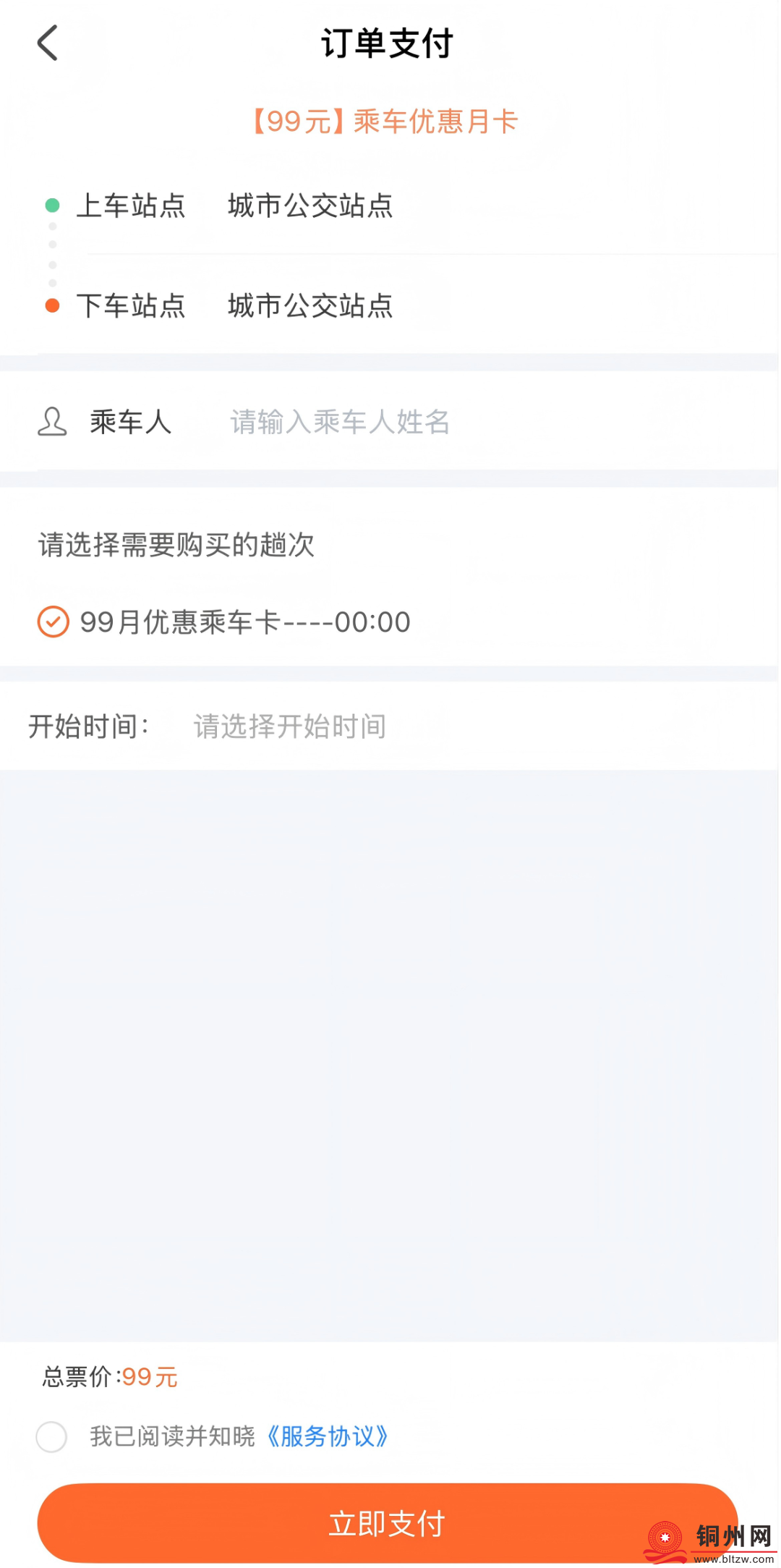Go back from the 订单支付 page
Viewport: 781px width, 1568px height.
tap(48, 43)
